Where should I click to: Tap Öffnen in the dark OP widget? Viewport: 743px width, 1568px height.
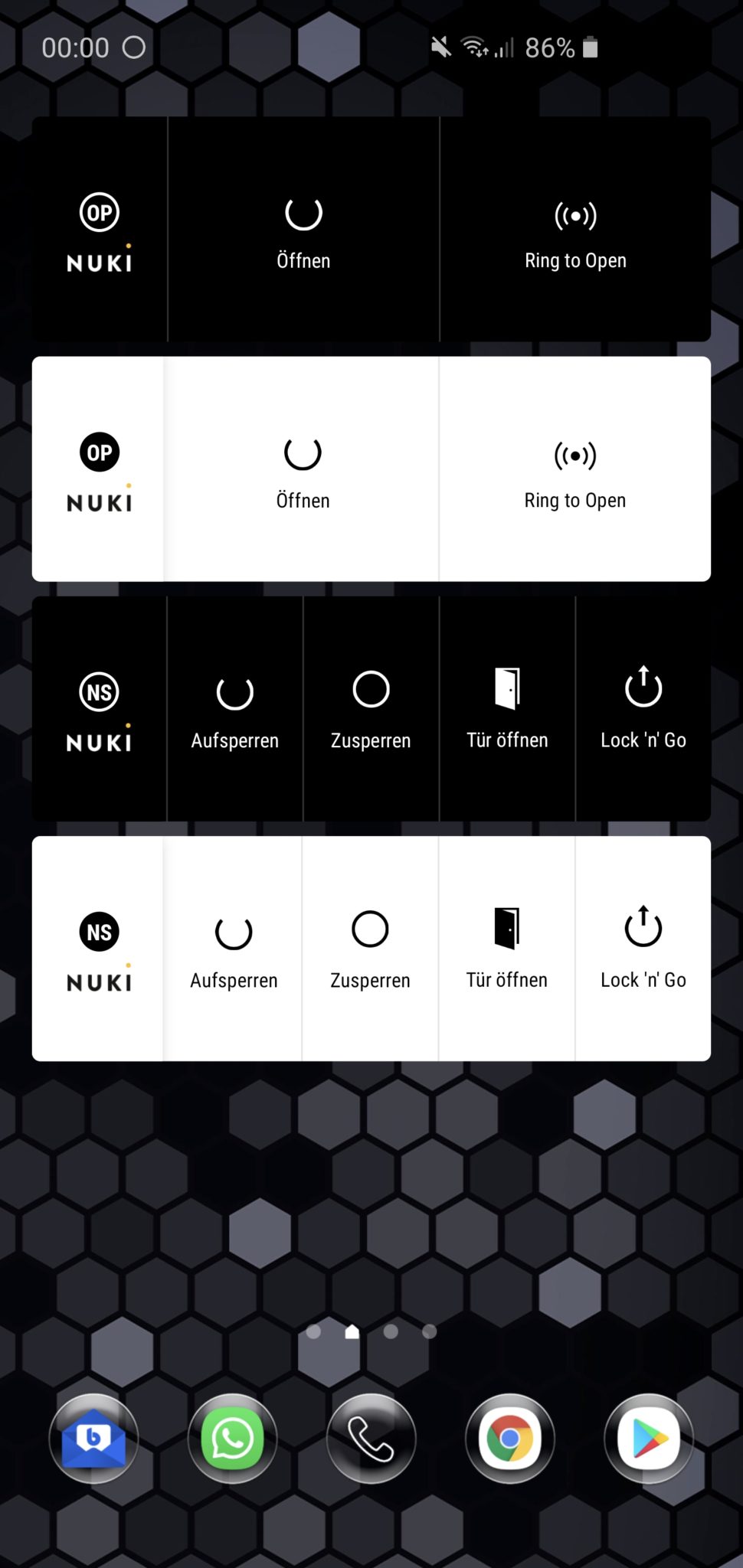[x=303, y=230]
